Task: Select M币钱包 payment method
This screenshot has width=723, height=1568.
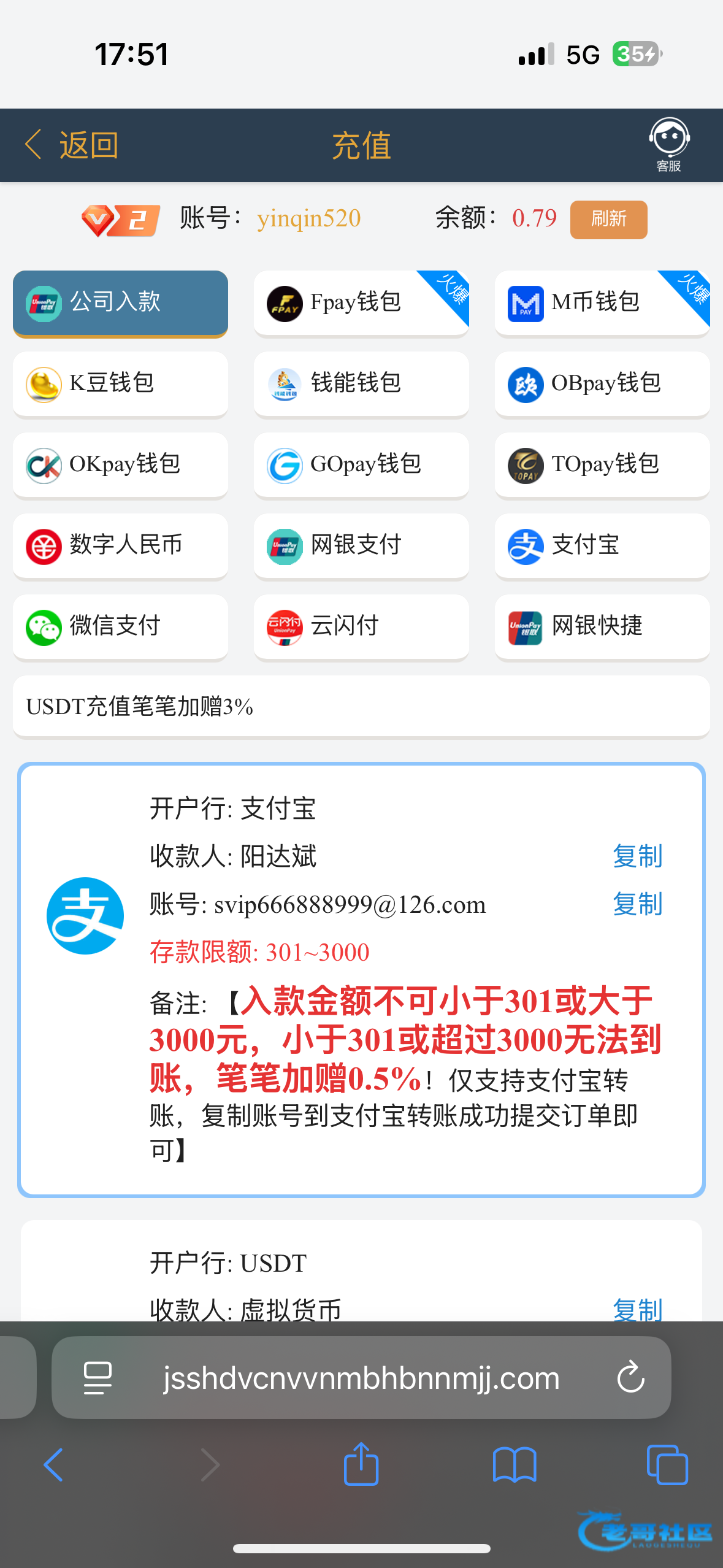Action: tap(602, 303)
